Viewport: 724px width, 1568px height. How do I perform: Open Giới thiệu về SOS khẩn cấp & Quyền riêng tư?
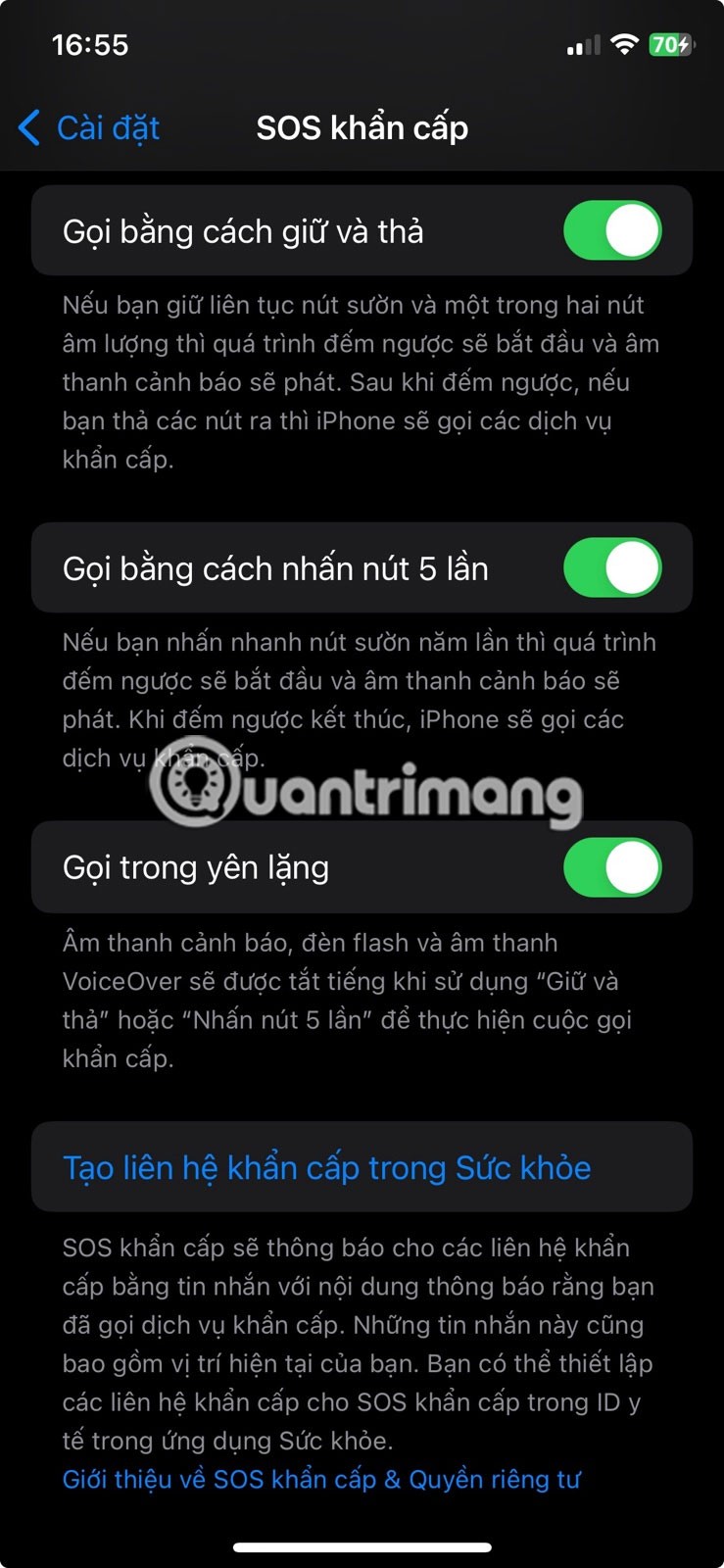[321, 1480]
